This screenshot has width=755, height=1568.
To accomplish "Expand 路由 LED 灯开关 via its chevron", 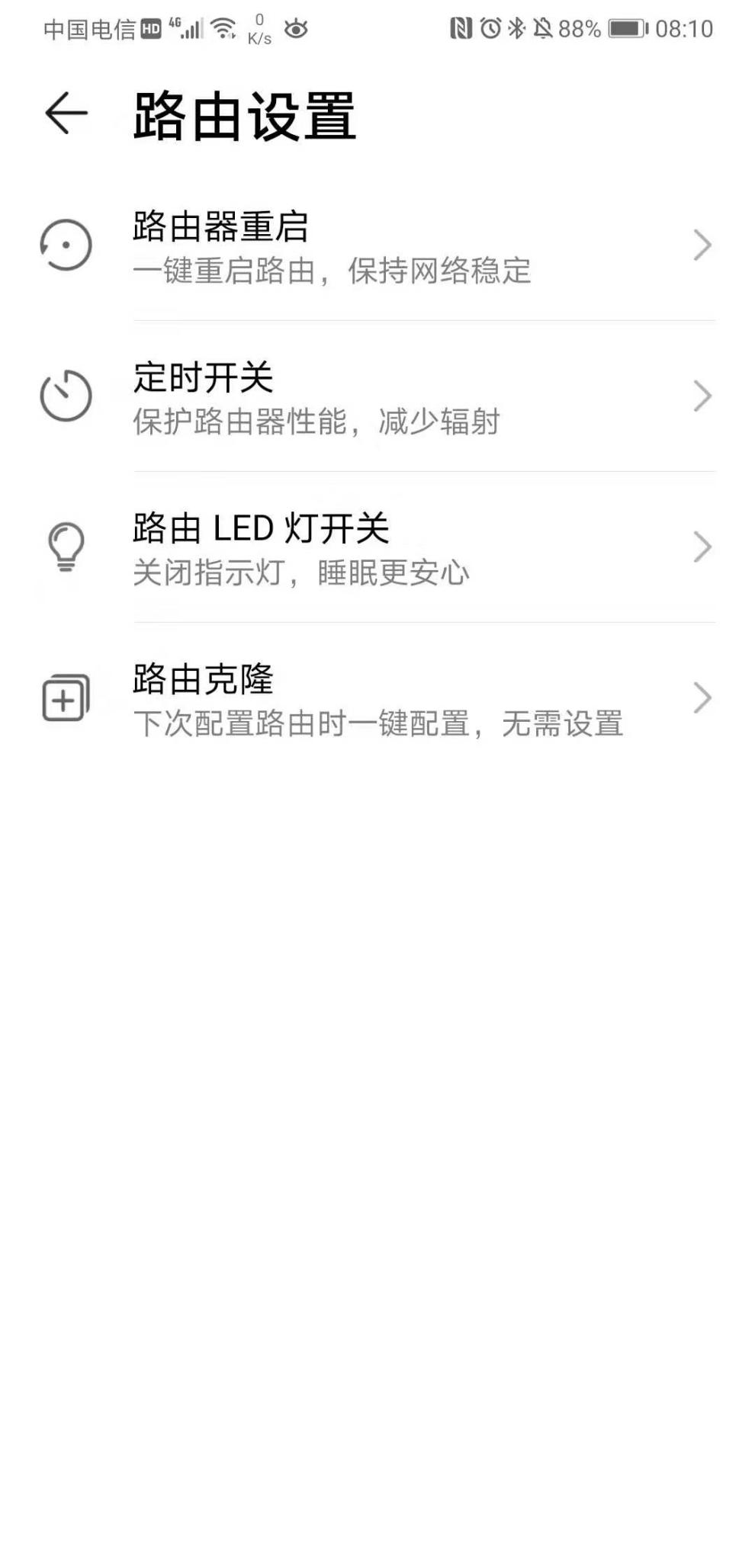I will click(702, 546).
